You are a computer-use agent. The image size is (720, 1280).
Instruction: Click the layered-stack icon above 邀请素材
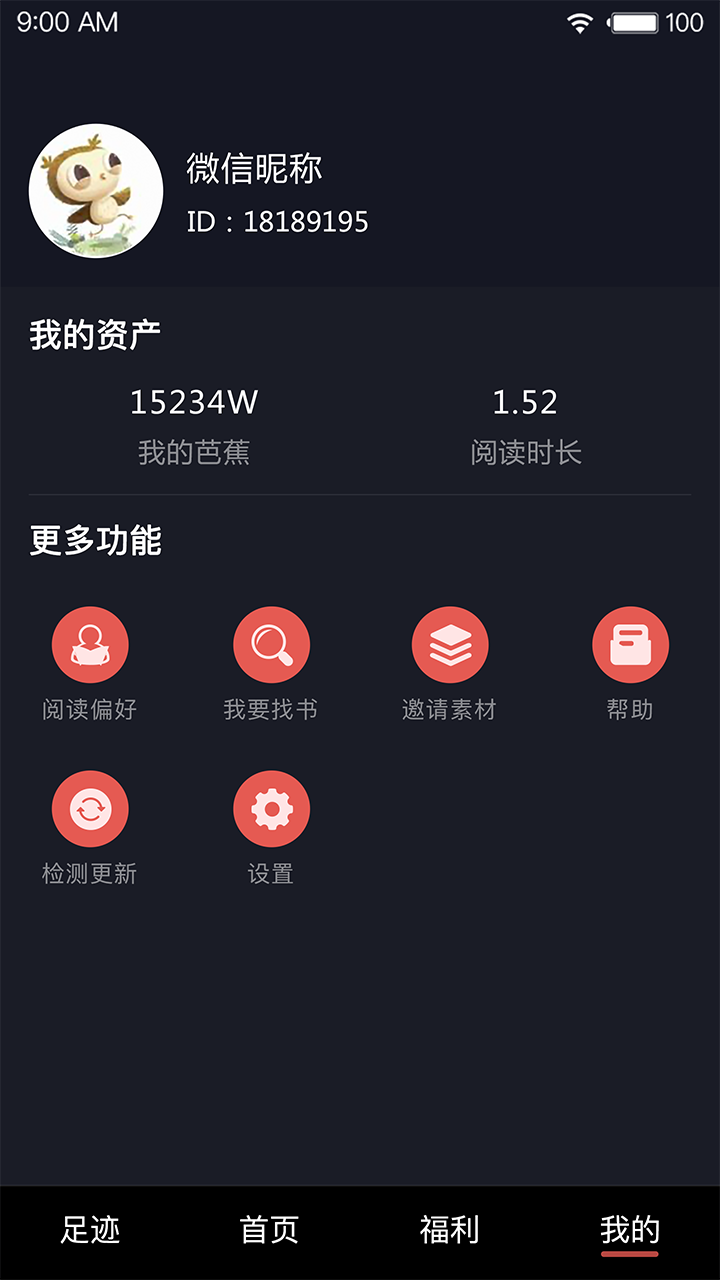(451, 644)
